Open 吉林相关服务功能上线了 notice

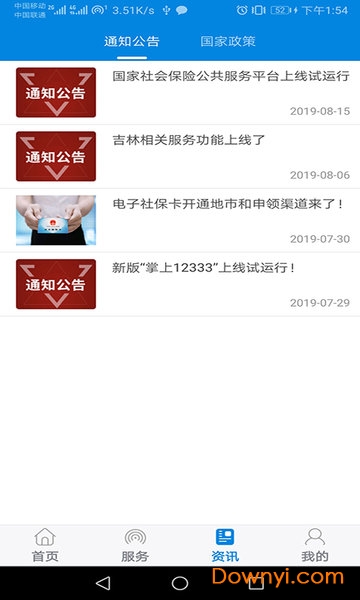click(180, 157)
